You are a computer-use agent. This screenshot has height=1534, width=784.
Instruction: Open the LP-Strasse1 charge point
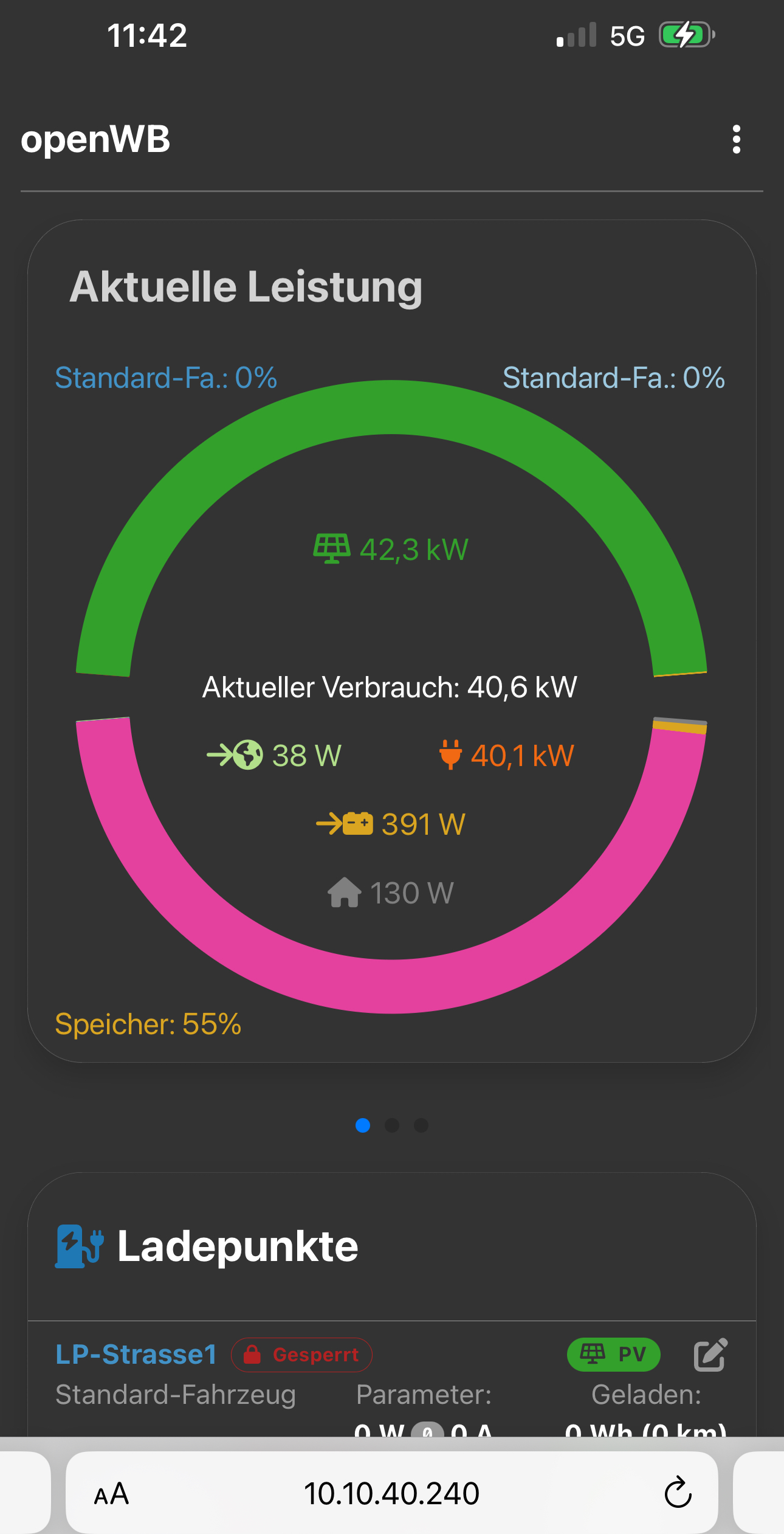click(136, 1355)
